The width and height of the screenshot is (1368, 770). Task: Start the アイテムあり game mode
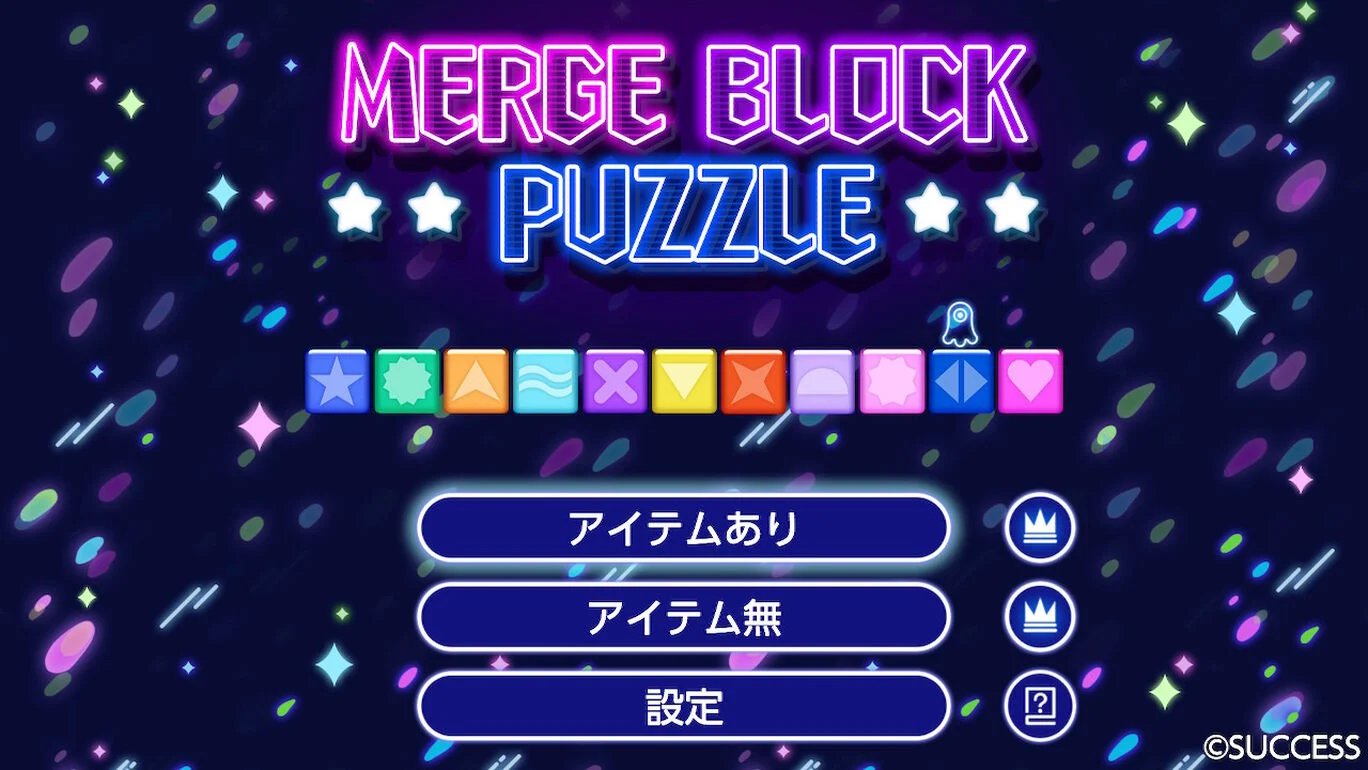point(683,528)
